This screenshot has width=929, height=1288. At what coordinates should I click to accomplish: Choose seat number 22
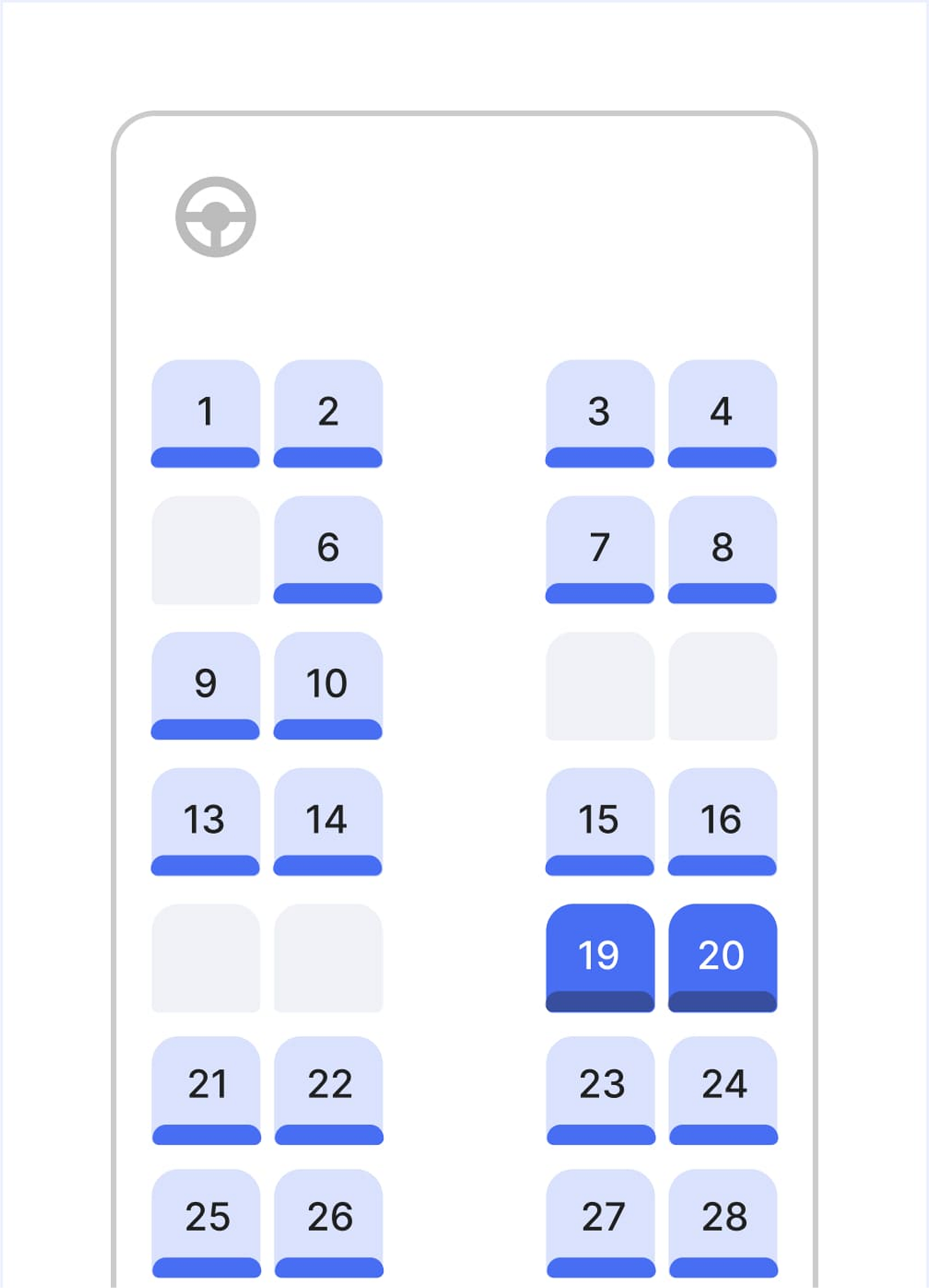click(330, 1090)
